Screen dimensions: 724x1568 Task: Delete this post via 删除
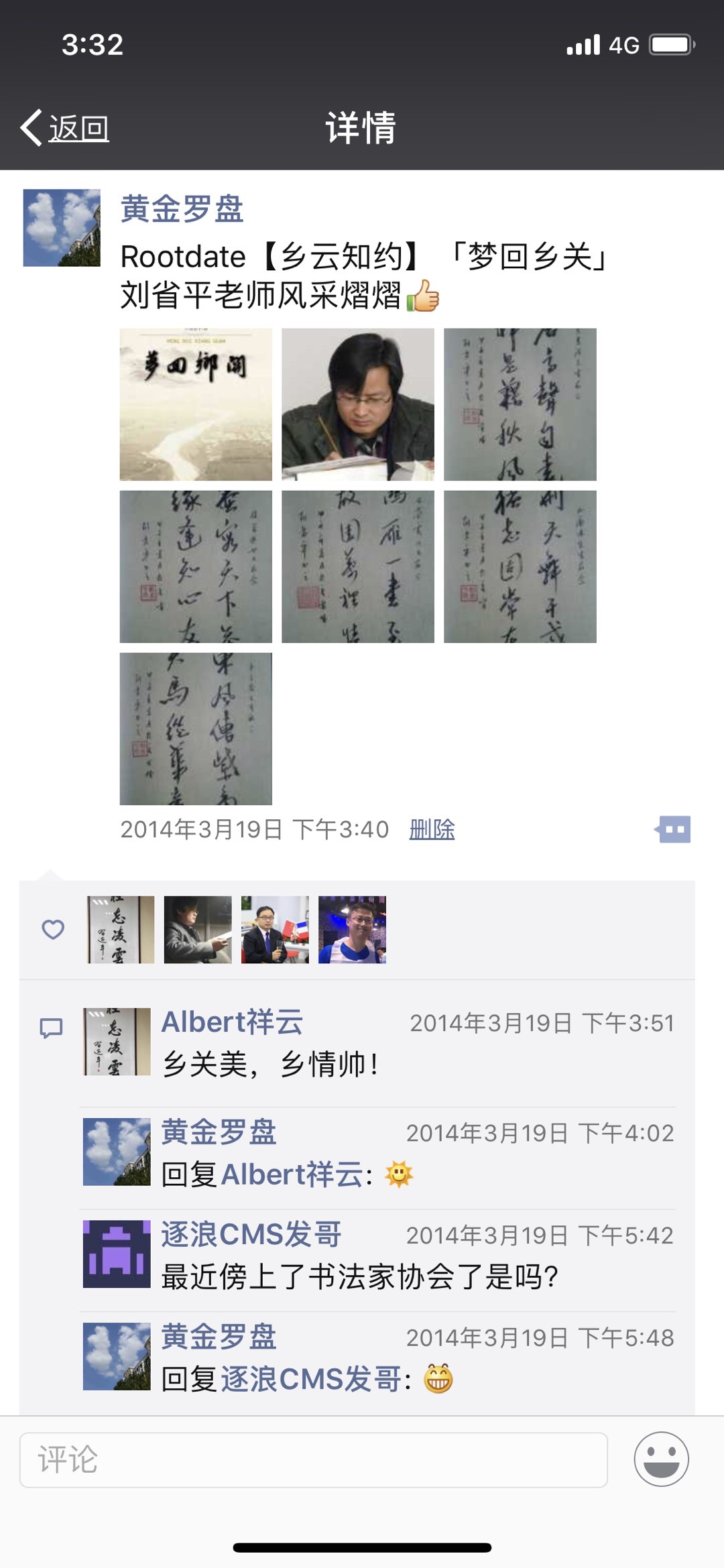(432, 829)
